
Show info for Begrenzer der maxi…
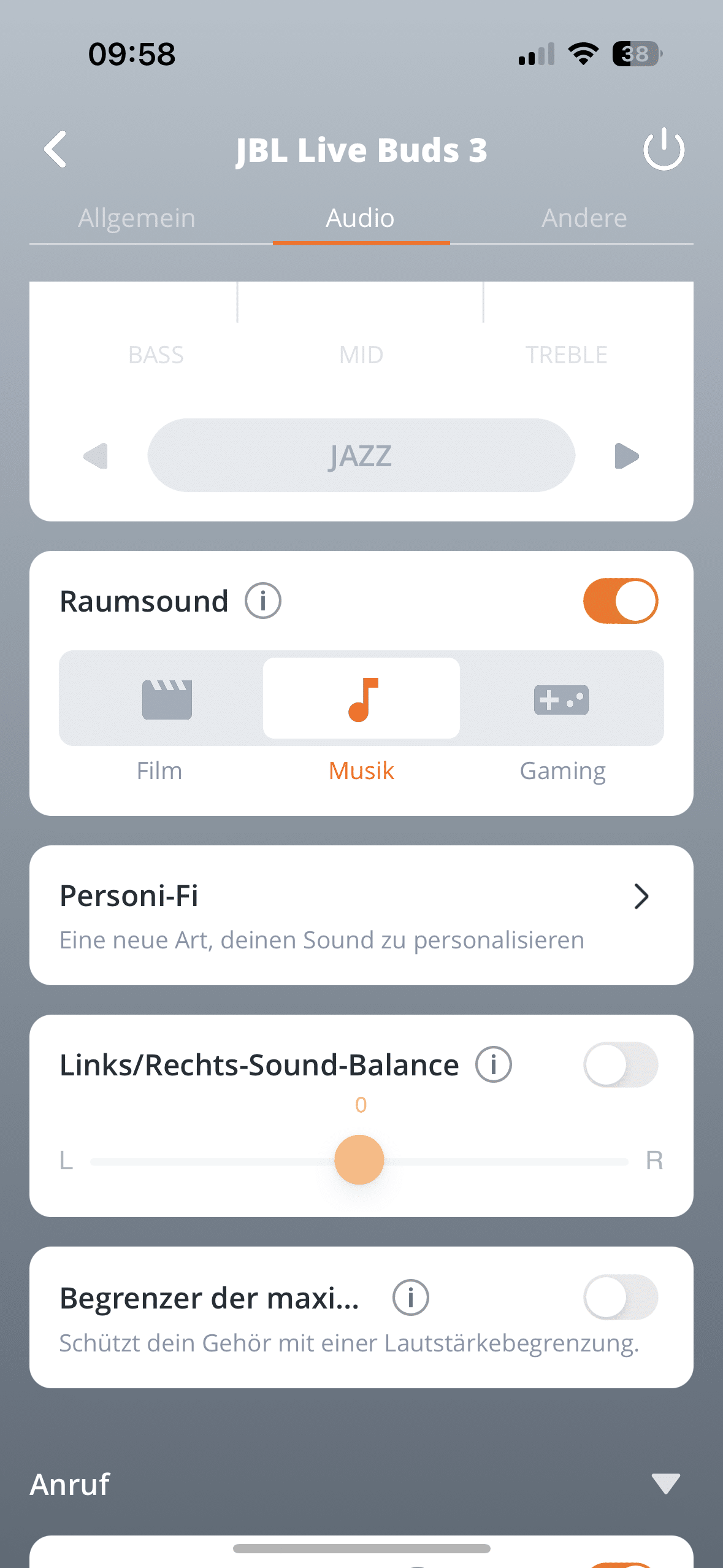tap(410, 1297)
